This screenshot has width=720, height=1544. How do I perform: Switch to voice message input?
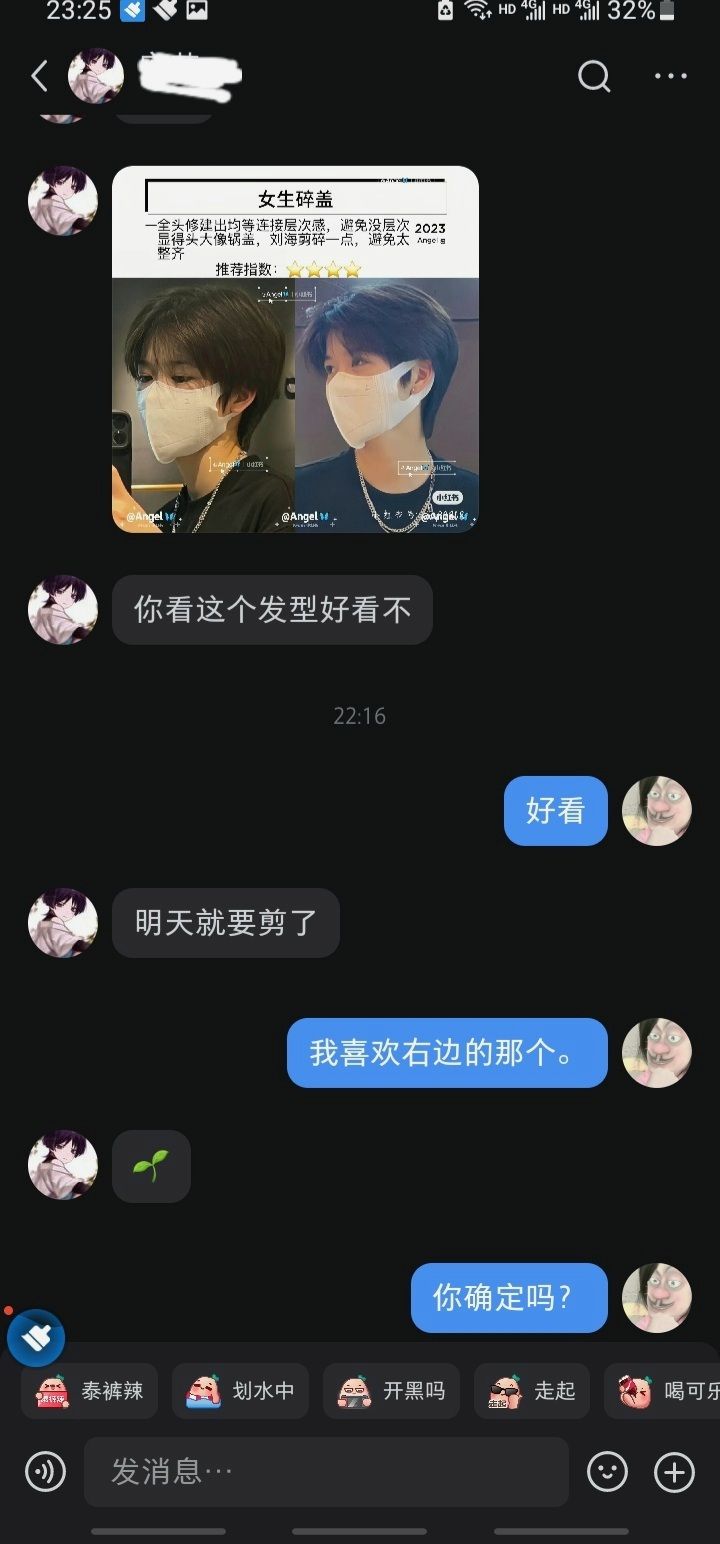point(45,1472)
